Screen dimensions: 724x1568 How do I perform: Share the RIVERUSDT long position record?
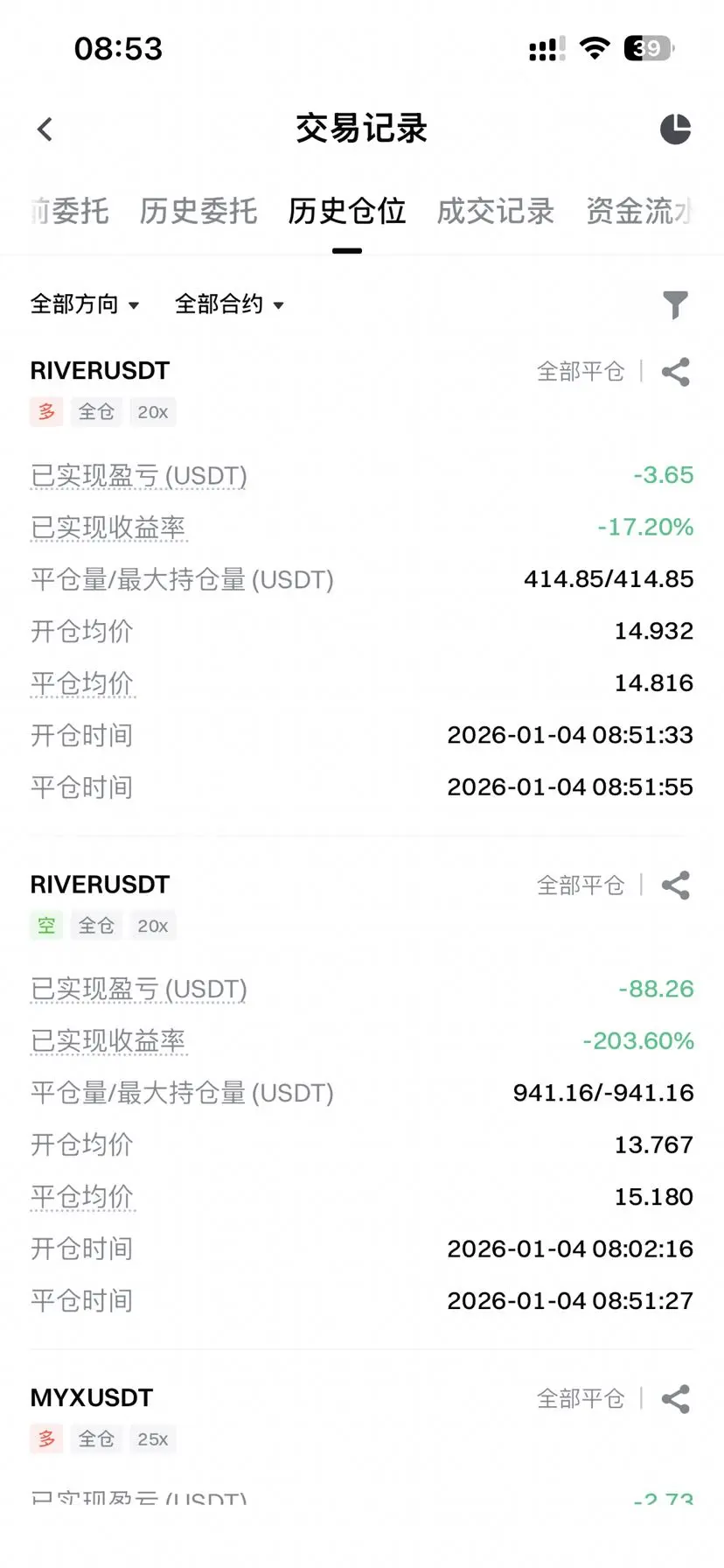click(676, 372)
